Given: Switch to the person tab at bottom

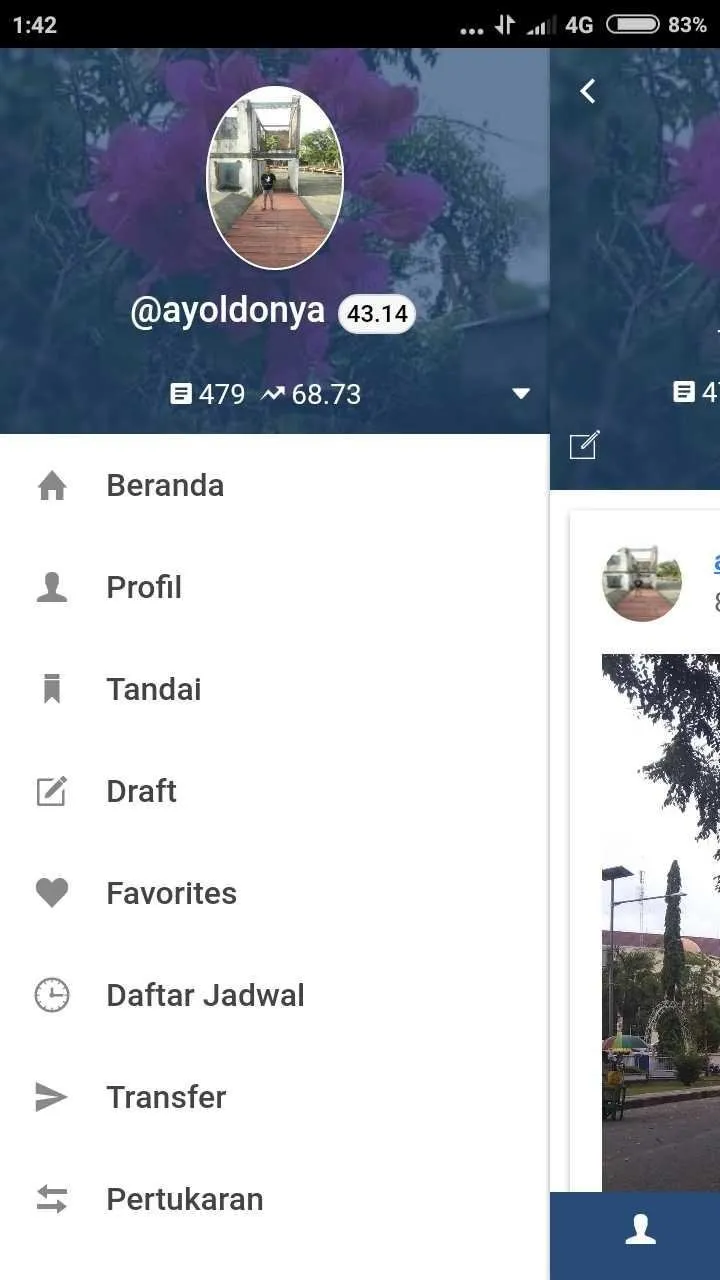Looking at the screenshot, I should pyautogui.click(x=640, y=1231).
